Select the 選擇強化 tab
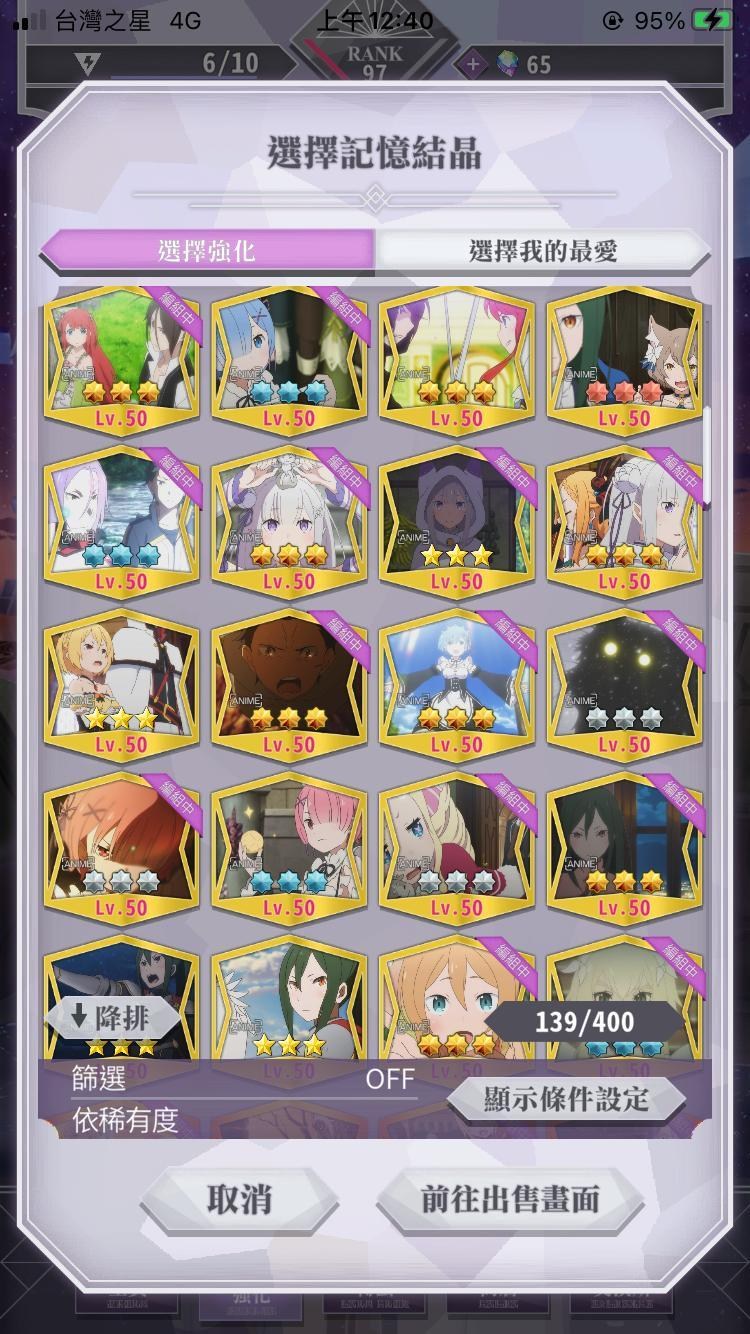 pos(207,251)
